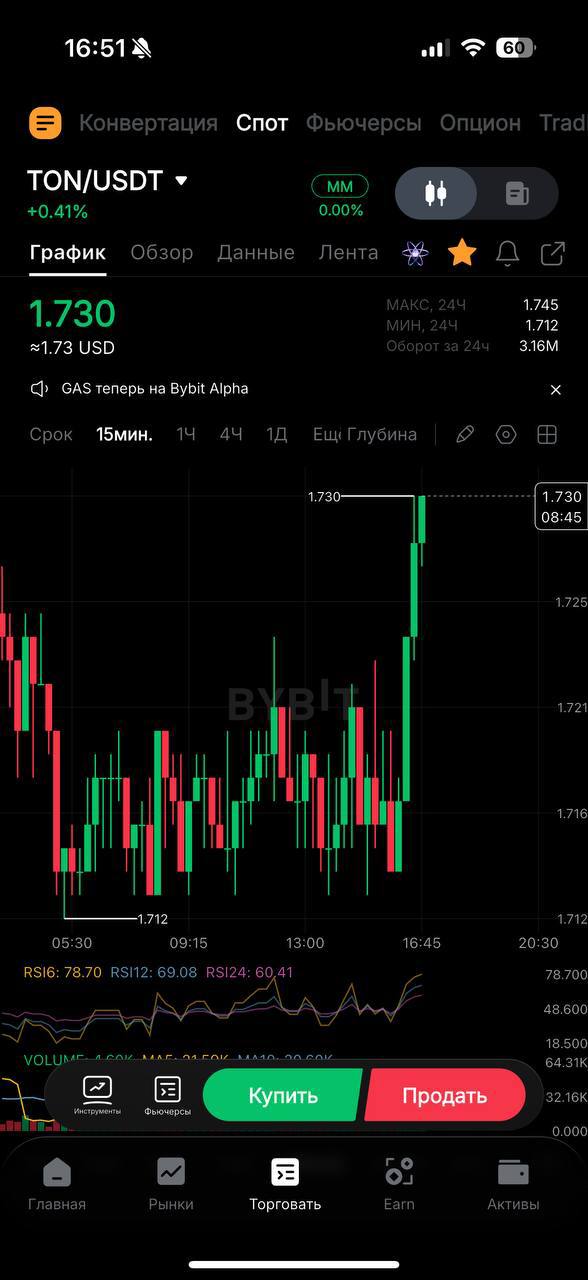Viewport: 588px width, 1280px height.
Task: Open the Активы tab
Action: (x=513, y=1185)
